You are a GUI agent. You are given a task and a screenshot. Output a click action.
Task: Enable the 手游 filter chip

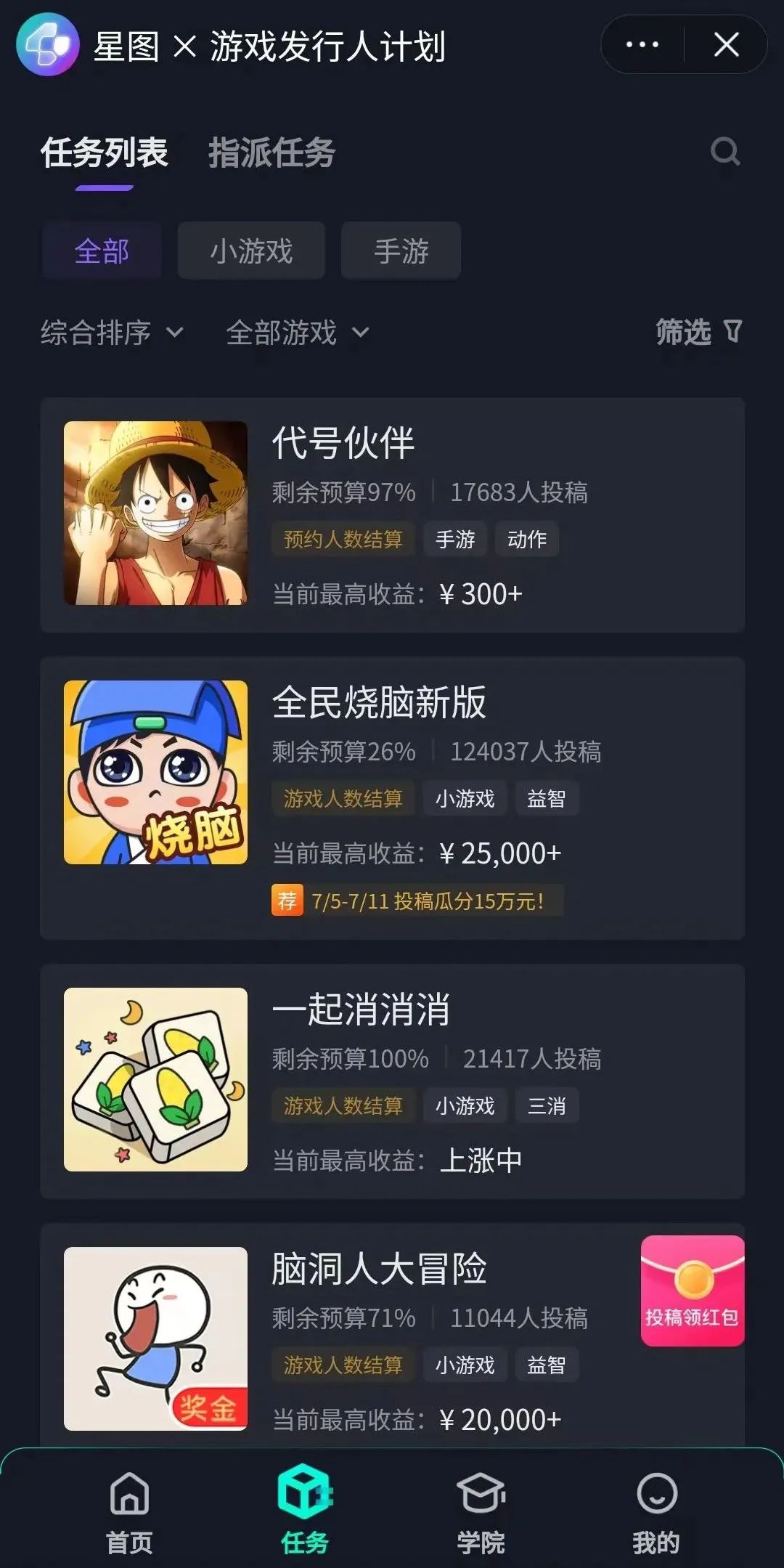click(x=400, y=250)
